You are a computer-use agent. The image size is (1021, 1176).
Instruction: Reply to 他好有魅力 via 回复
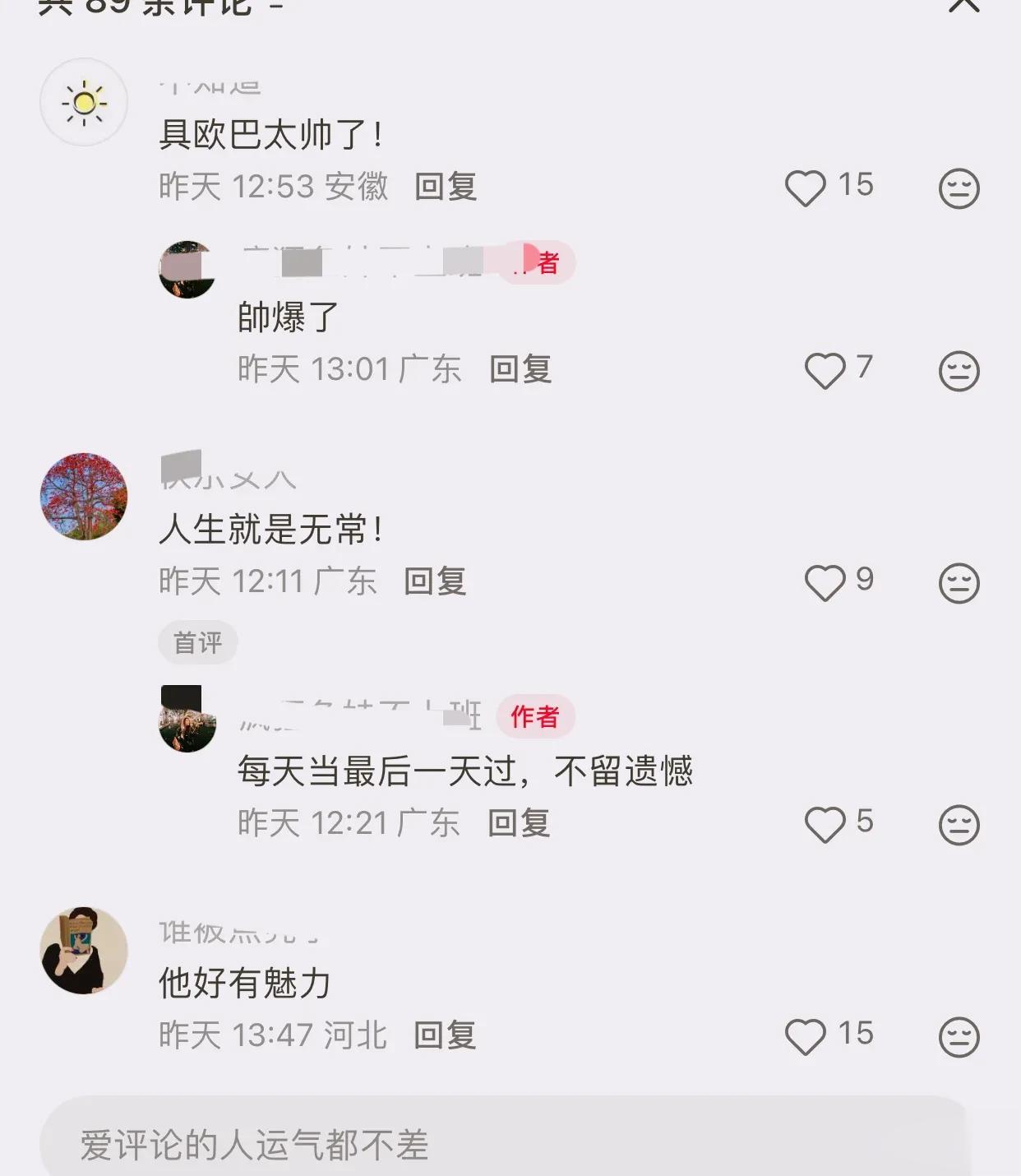[444, 1035]
